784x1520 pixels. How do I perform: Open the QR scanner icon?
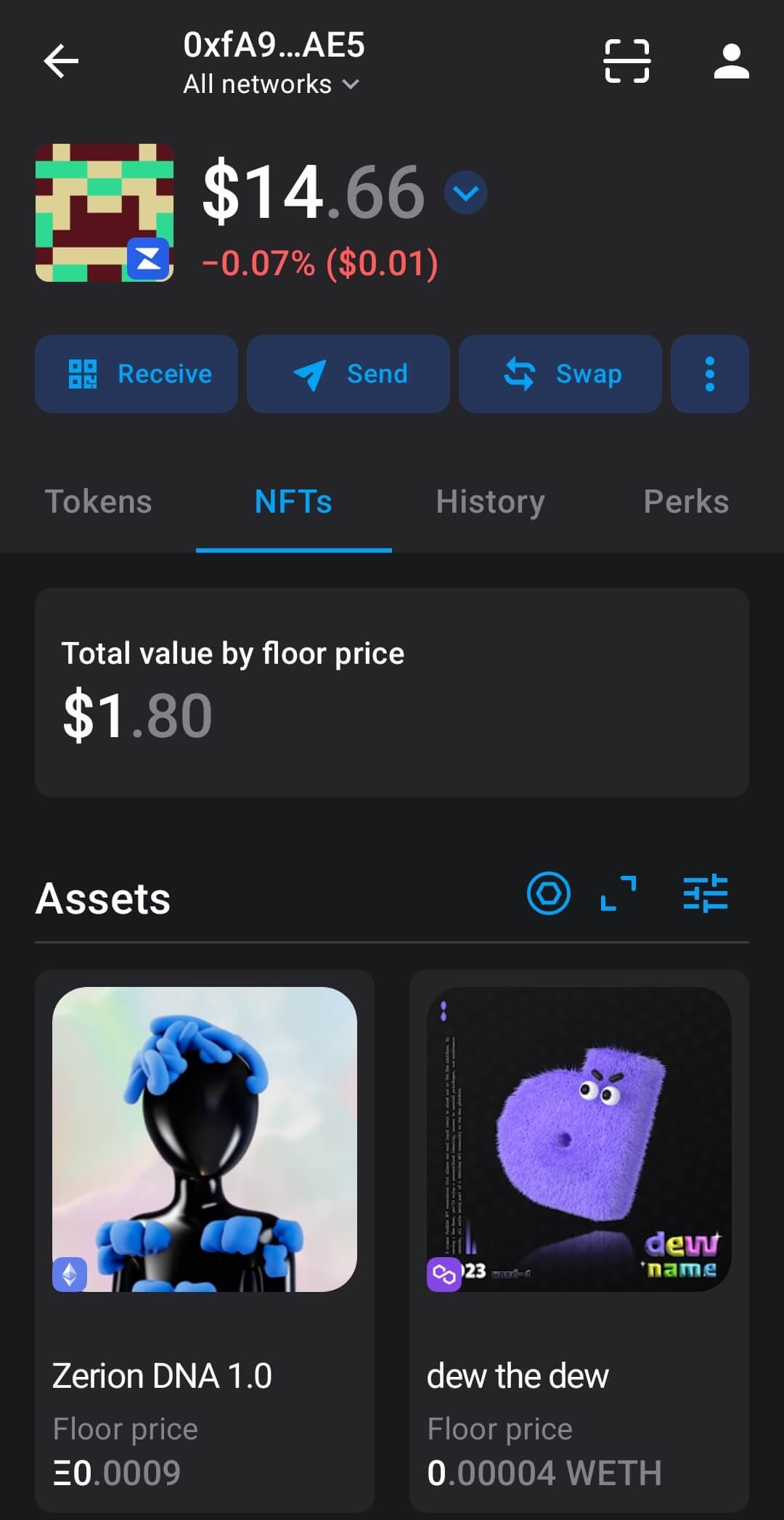click(627, 61)
